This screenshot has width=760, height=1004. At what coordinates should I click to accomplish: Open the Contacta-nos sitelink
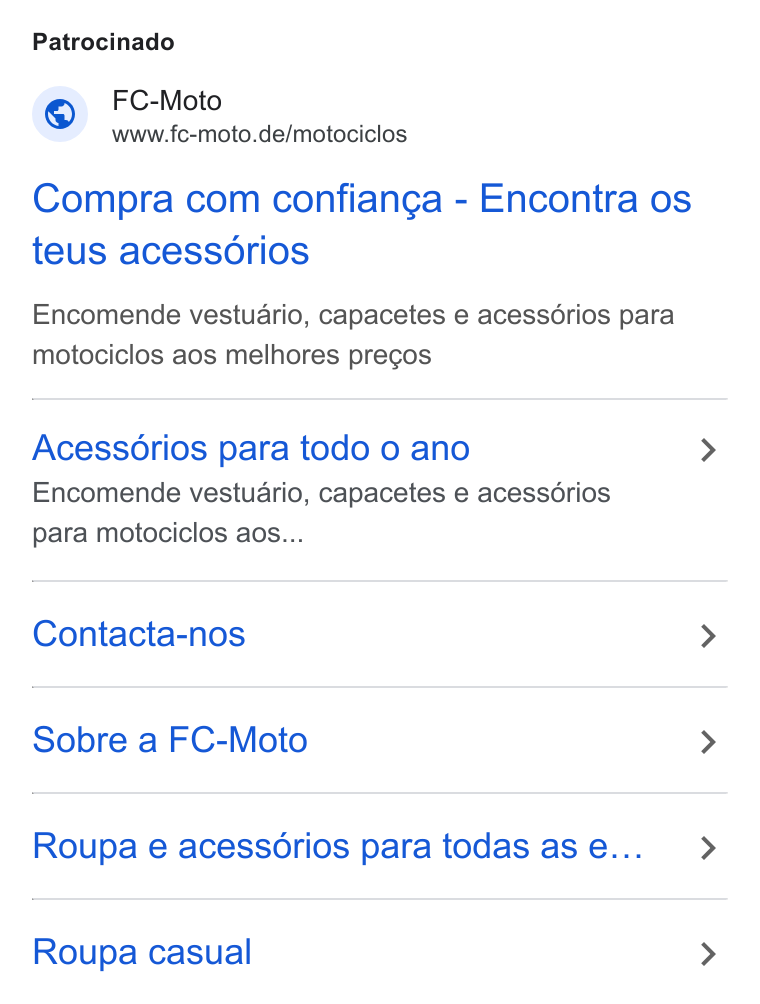coord(380,635)
